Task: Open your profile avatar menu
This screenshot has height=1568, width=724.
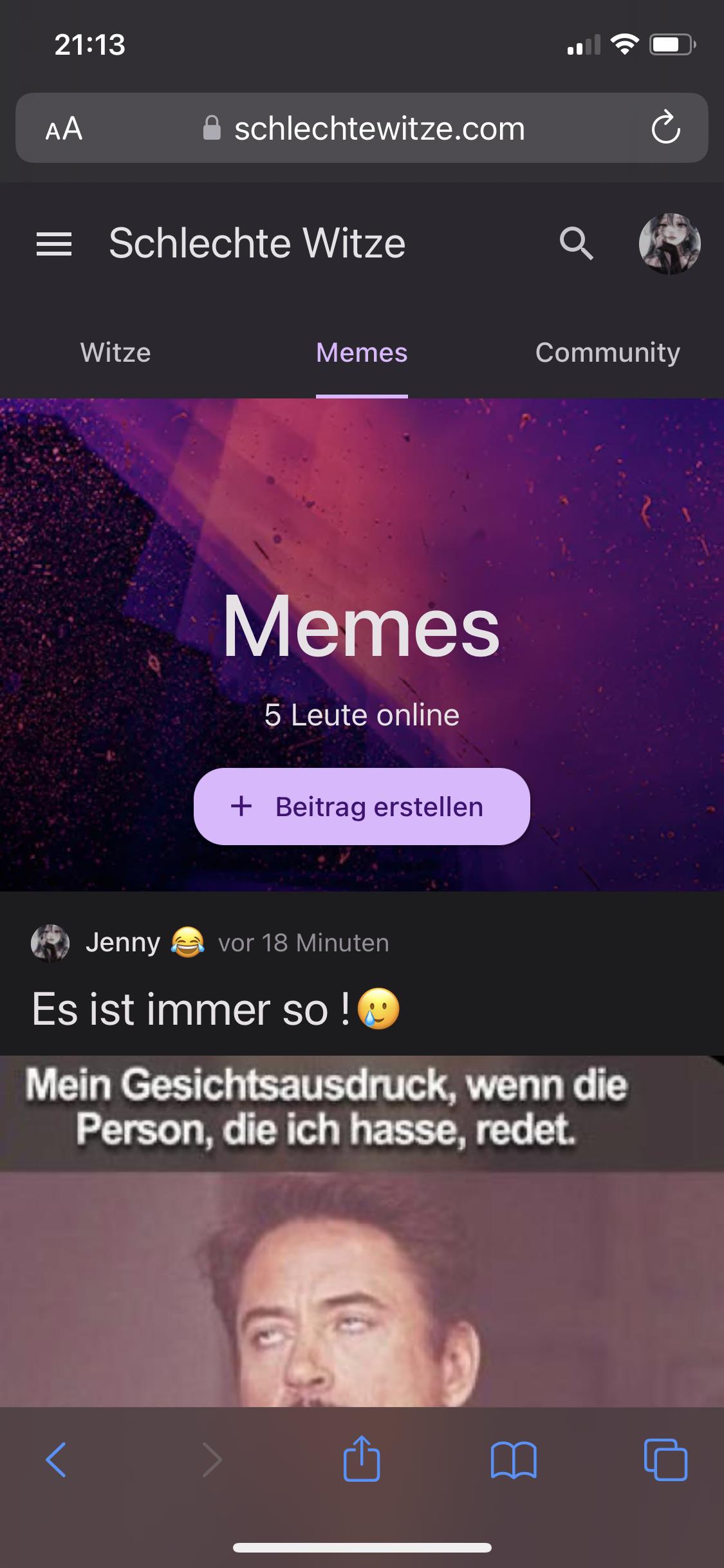Action: coord(669,244)
